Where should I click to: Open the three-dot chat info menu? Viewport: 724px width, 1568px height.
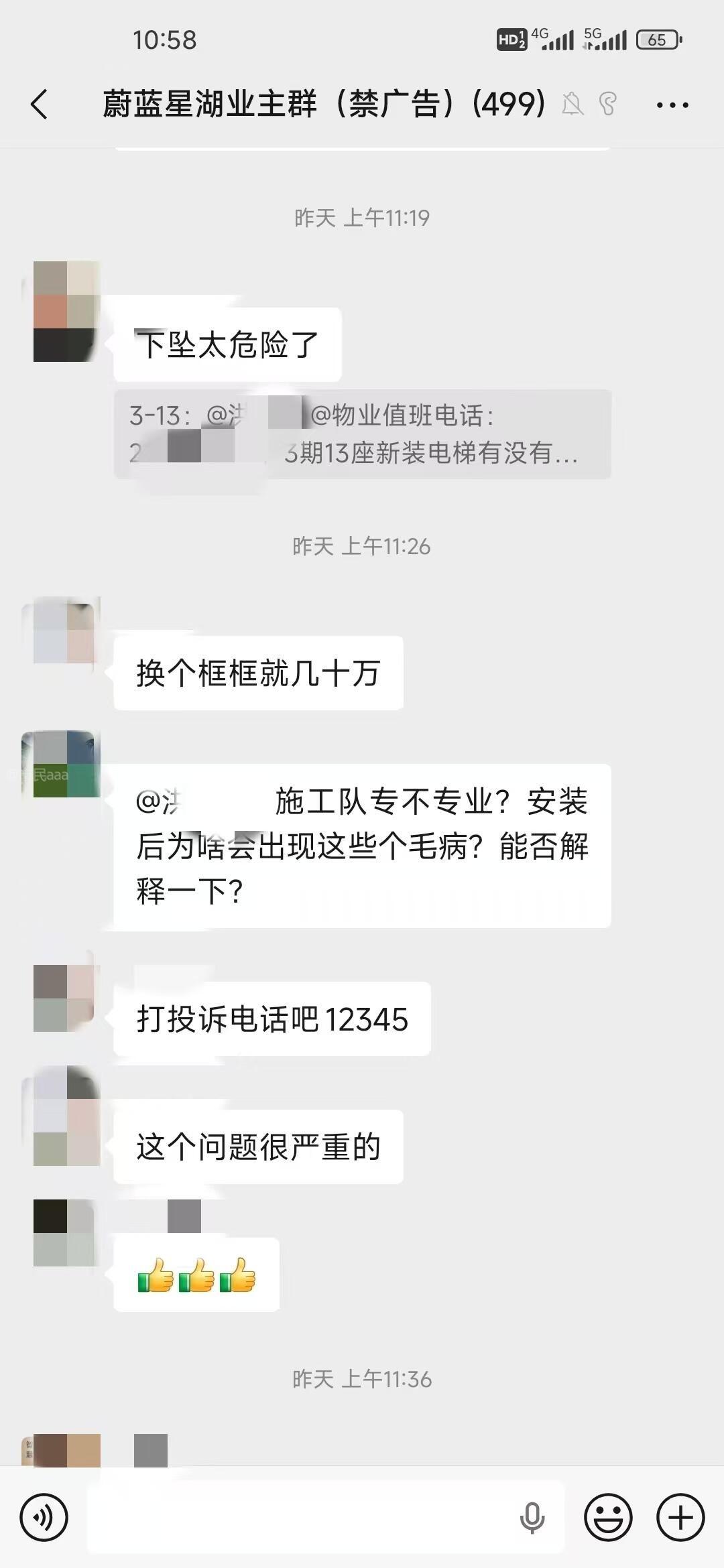click(672, 105)
